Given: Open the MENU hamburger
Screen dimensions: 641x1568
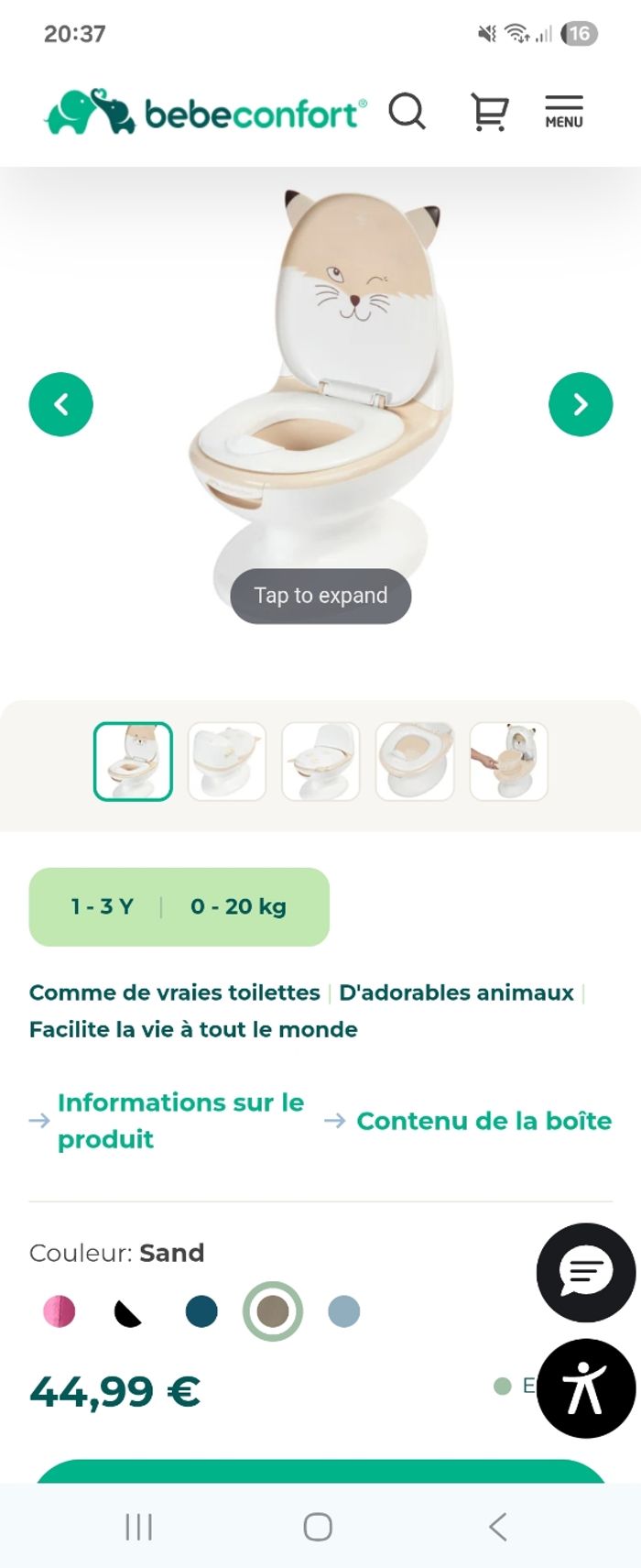Looking at the screenshot, I should pyautogui.click(x=564, y=113).
